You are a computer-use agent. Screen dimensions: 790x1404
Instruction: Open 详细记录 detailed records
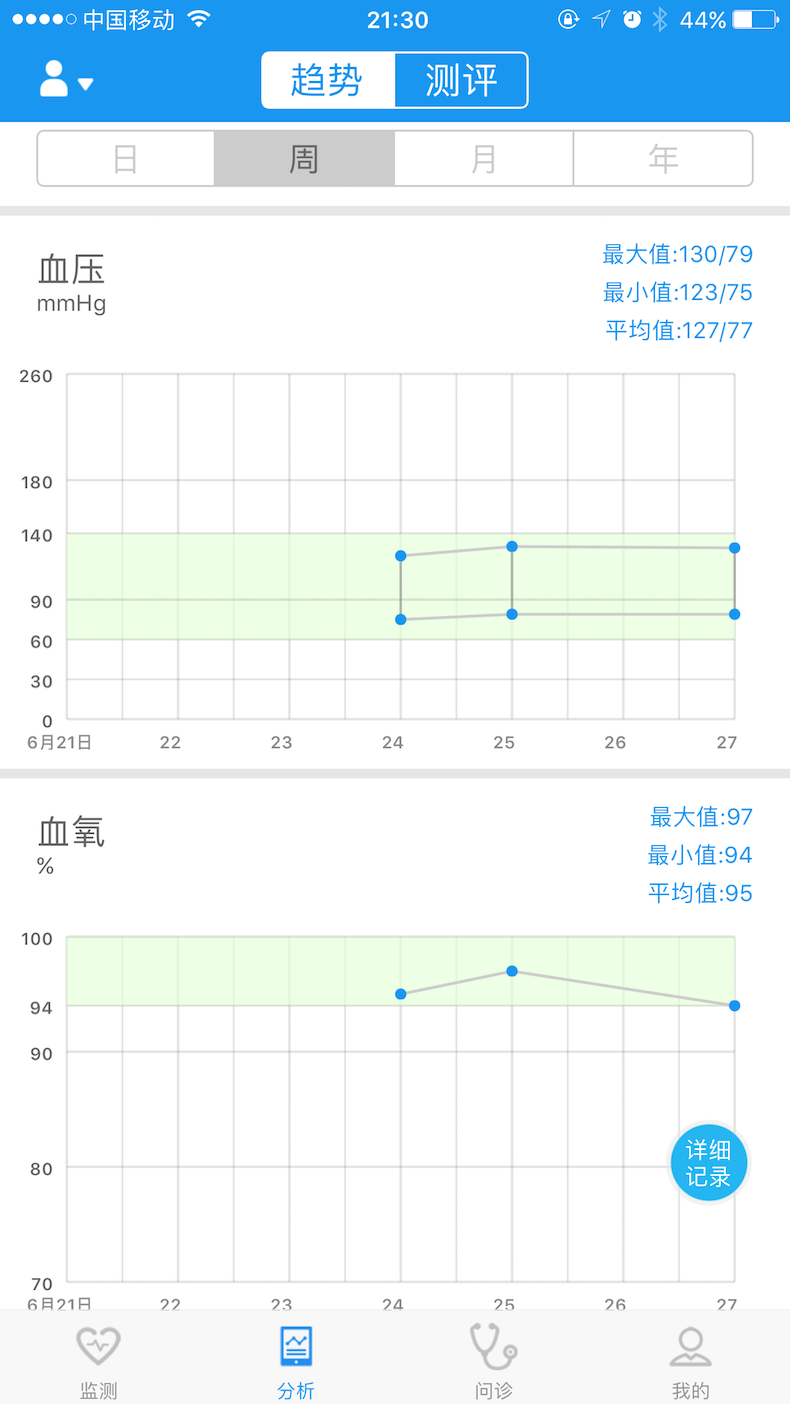click(708, 1164)
